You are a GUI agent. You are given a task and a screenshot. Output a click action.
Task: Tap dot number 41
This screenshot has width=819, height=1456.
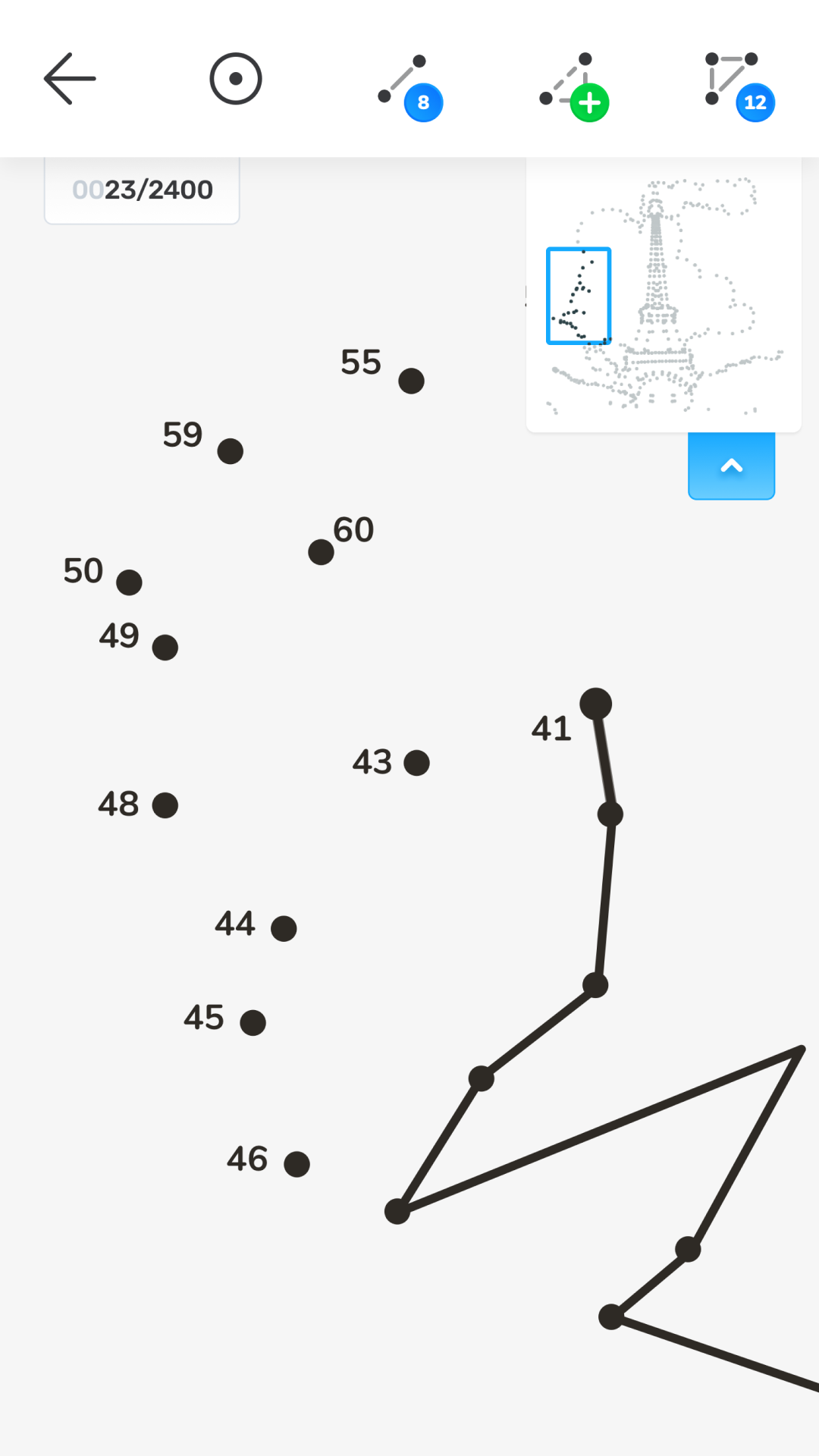click(x=596, y=704)
